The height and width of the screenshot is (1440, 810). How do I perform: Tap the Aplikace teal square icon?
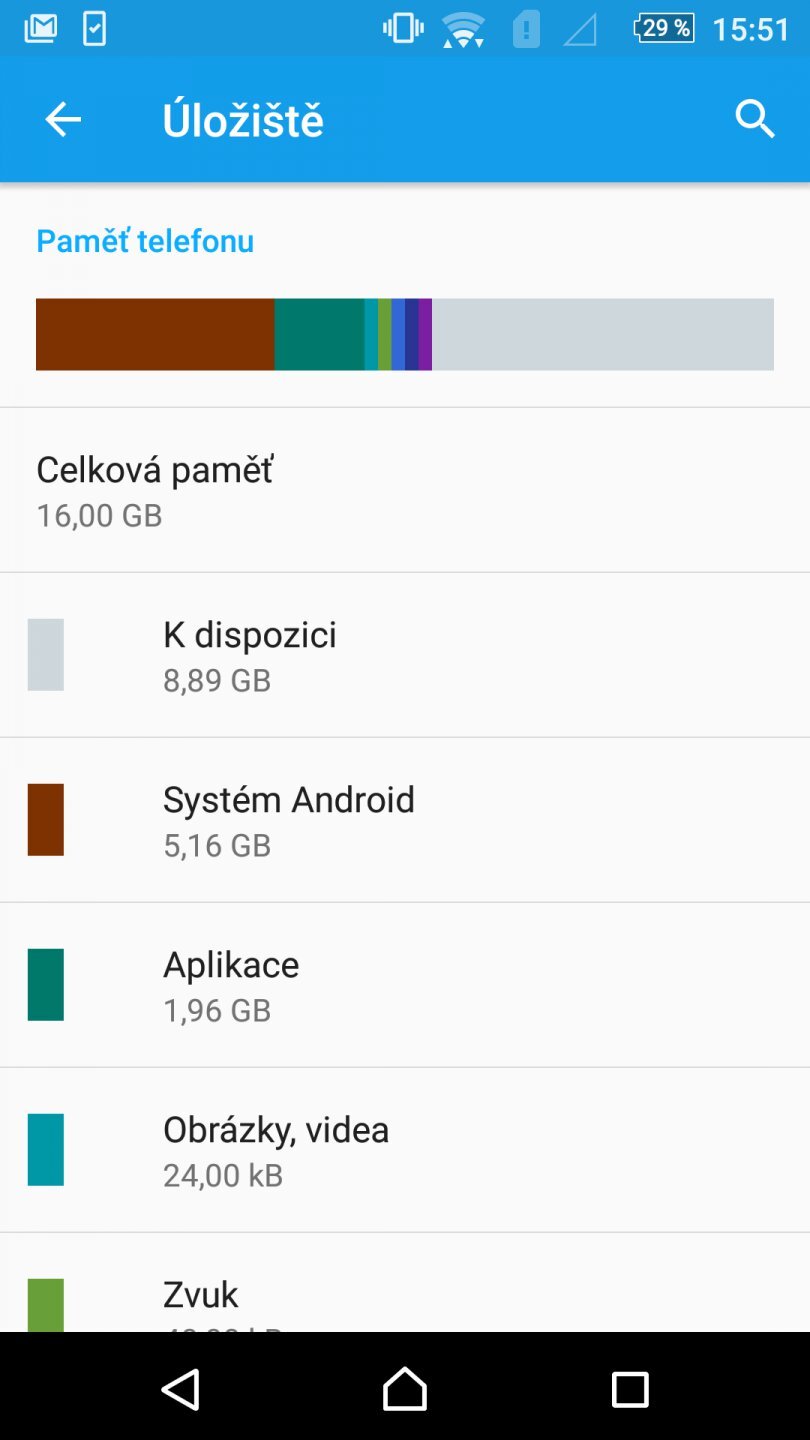coord(45,984)
